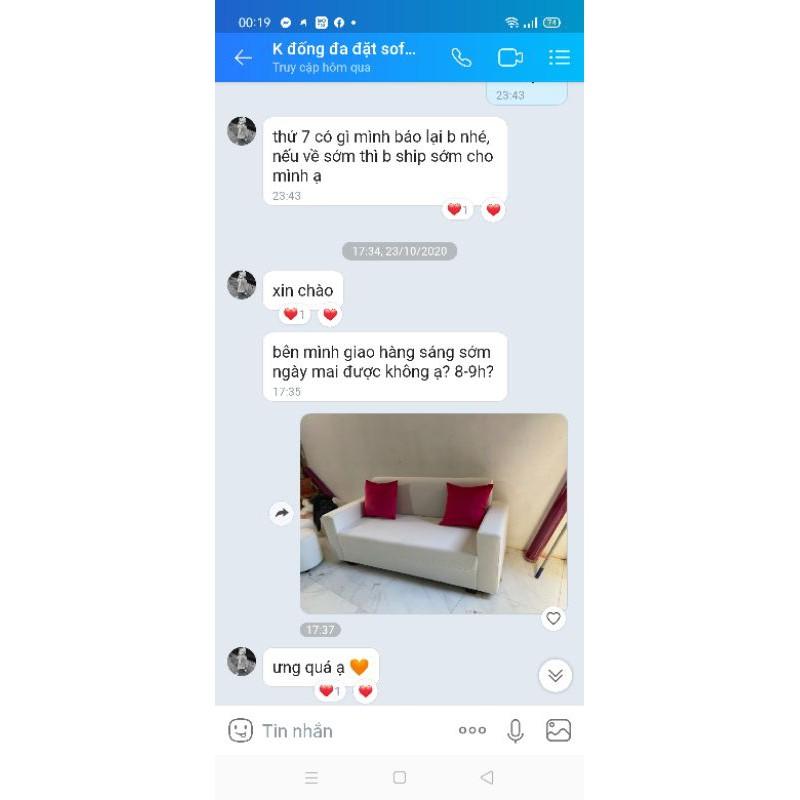Image resolution: width=800 pixels, height=800 pixels.
Task: Go back from the chat
Action: click(x=243, y=58)
